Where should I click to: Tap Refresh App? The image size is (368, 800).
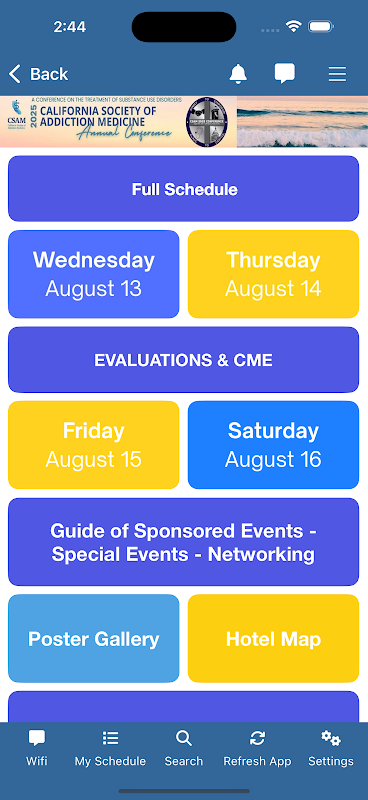pyautogui.click(x=257, y=748)
